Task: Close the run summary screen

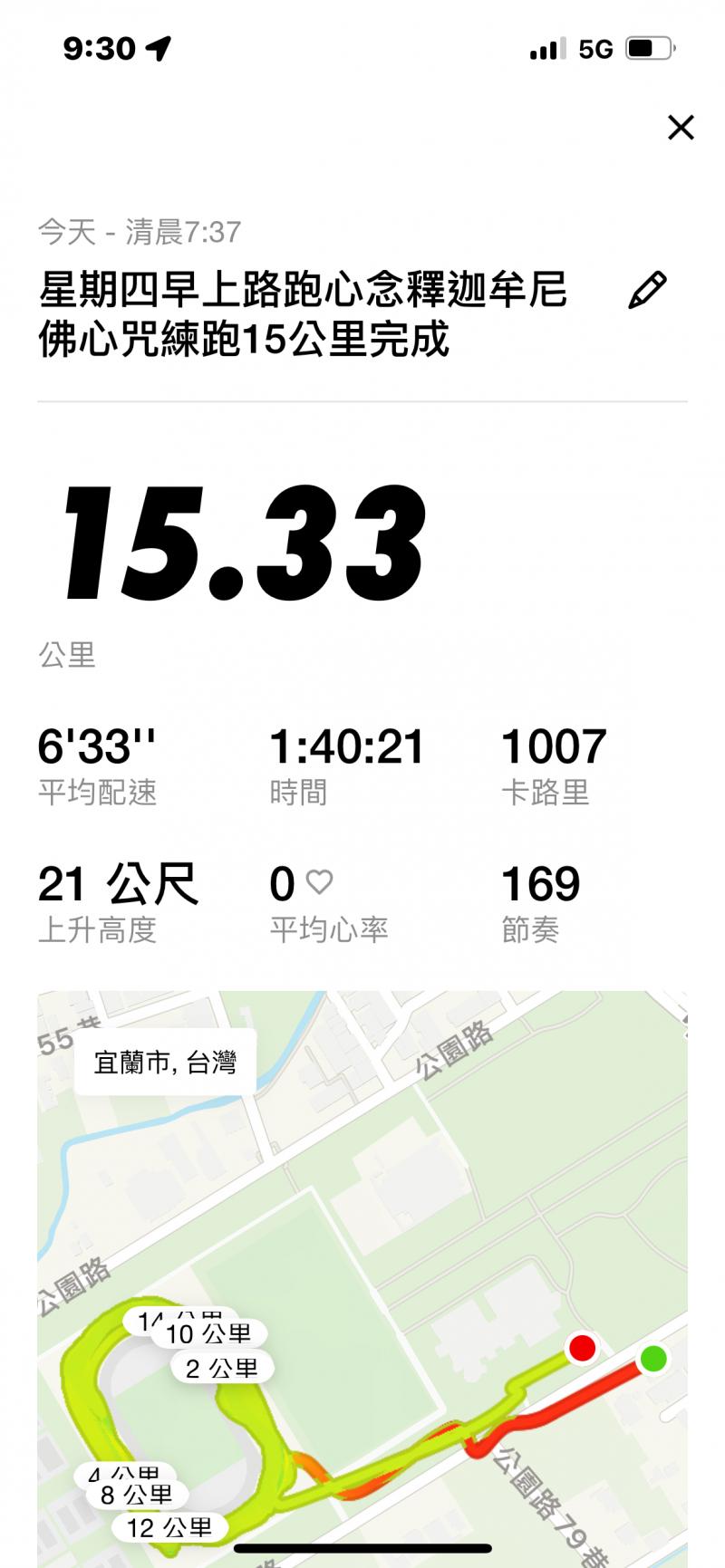Action: (681, 128)
